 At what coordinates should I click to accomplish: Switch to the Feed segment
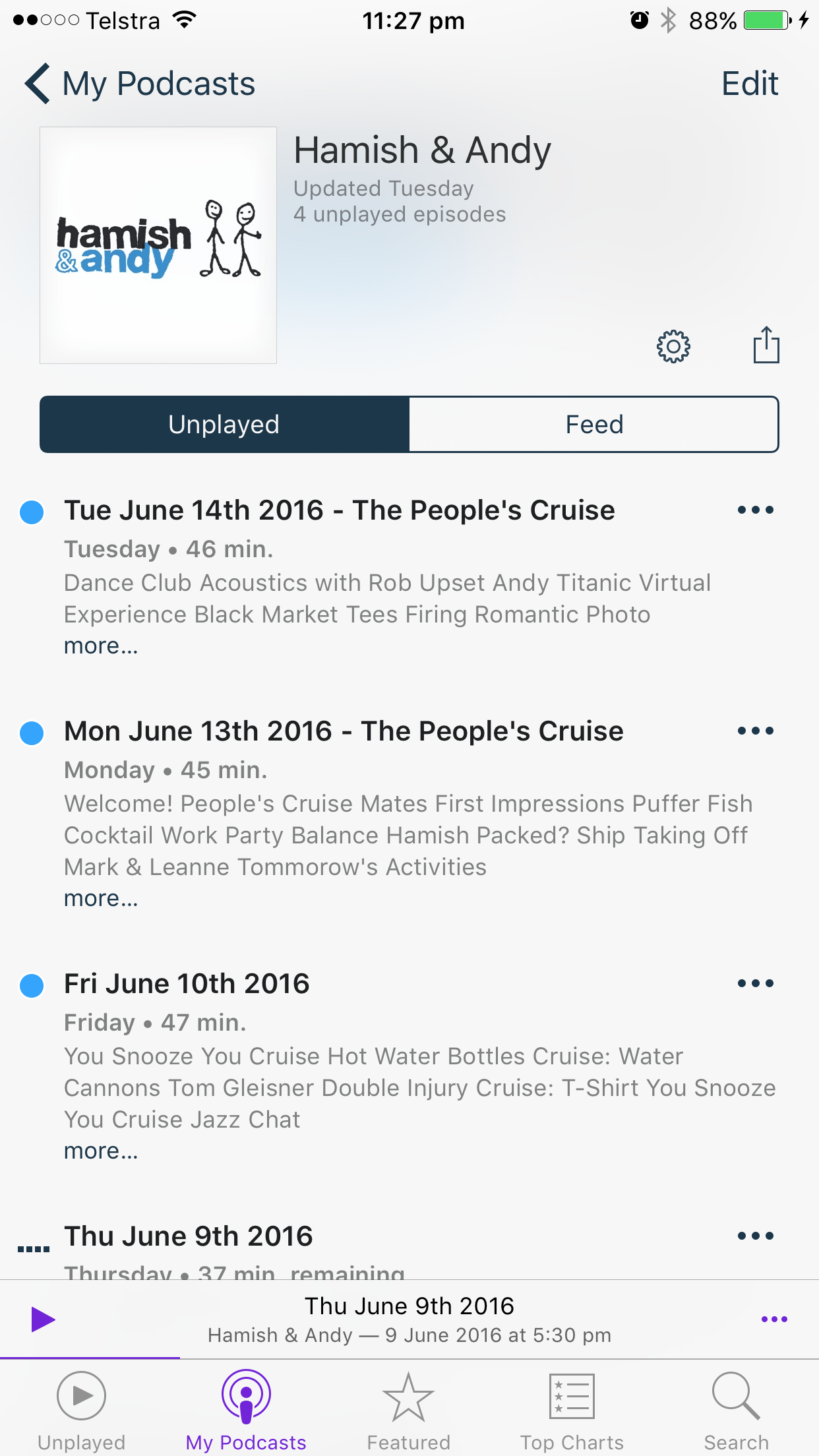coord(593,425)
